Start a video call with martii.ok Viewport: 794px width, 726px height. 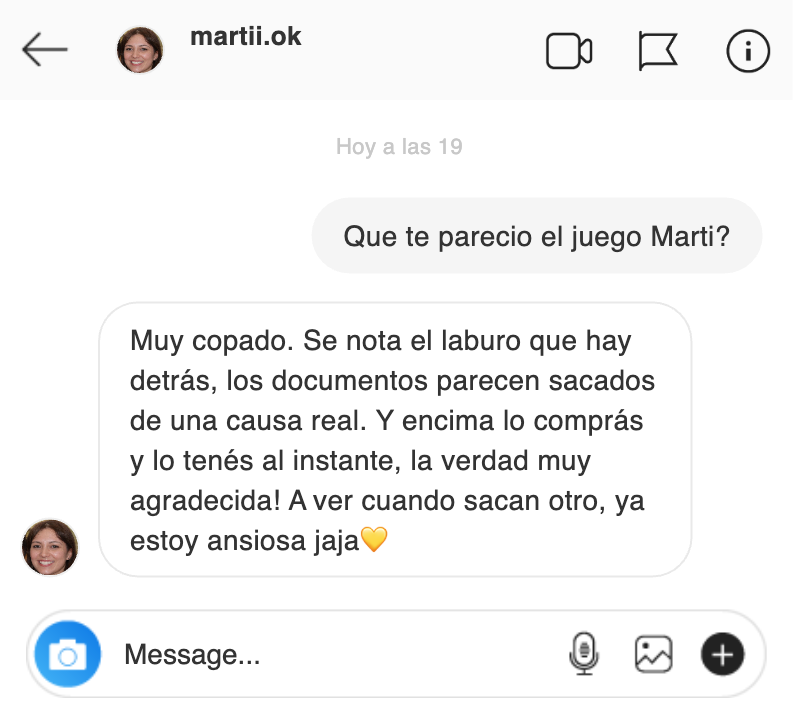click(569, 51)
